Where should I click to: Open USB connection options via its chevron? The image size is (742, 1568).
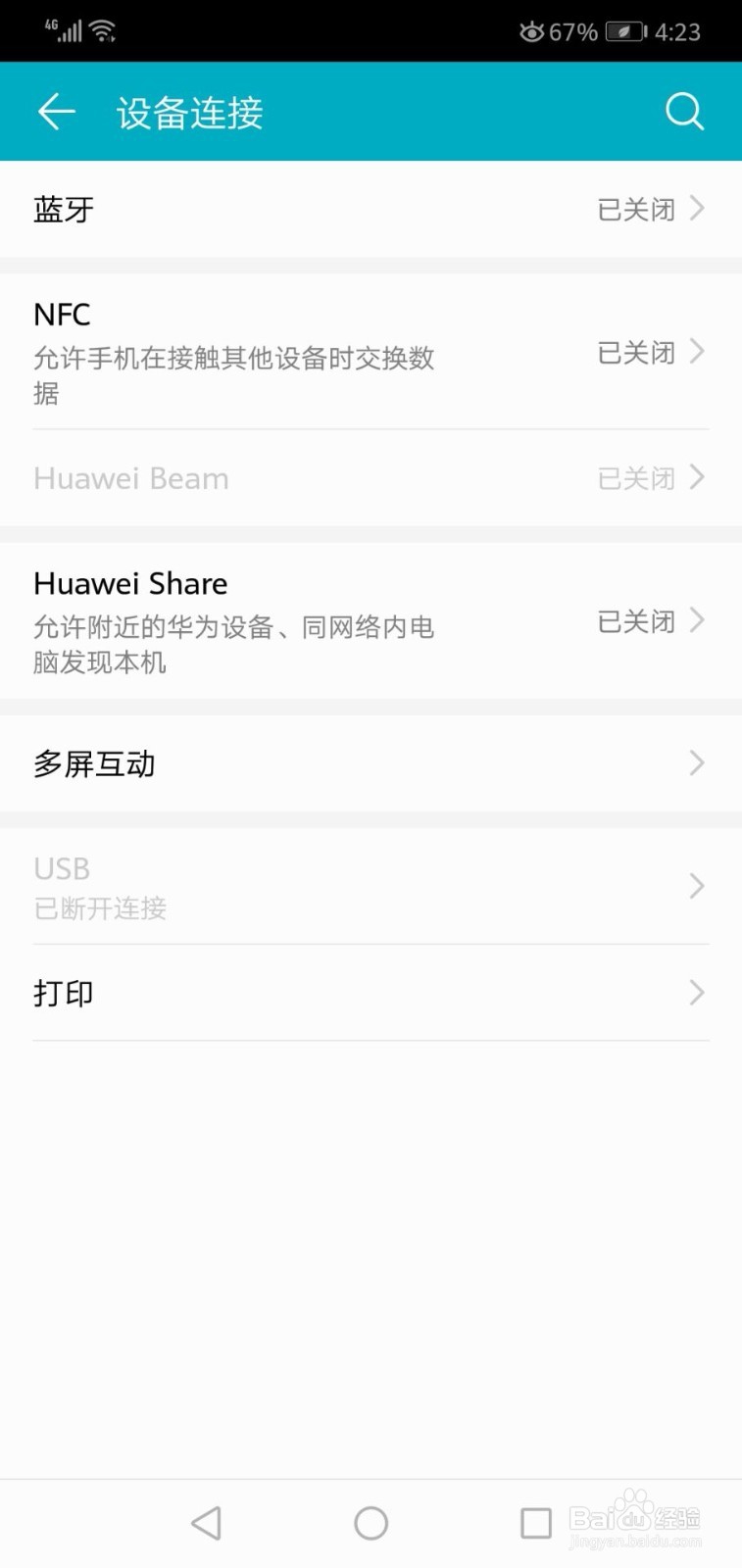[696, 886]
